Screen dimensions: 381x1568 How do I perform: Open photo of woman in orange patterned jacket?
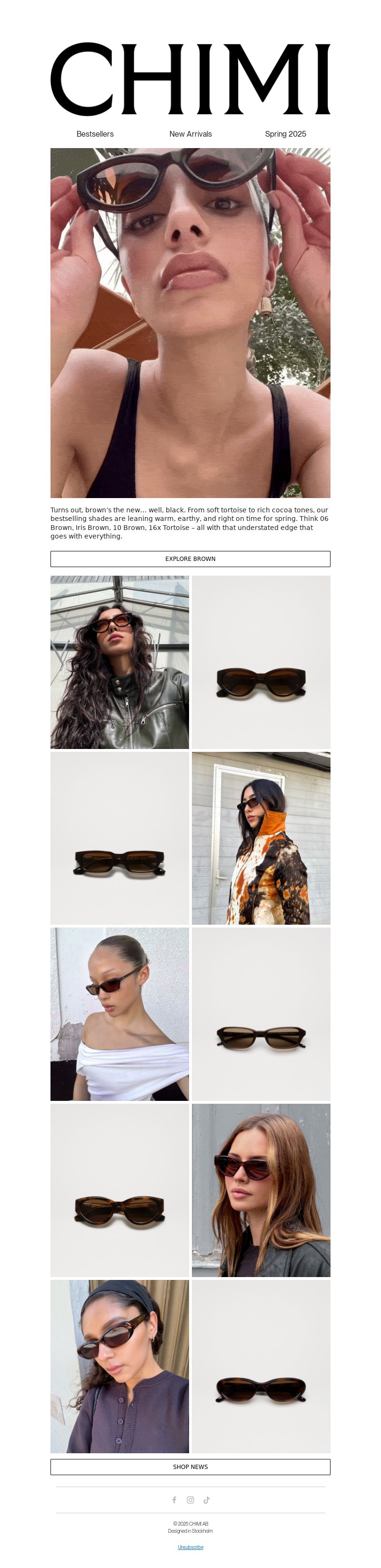point(261,838)
